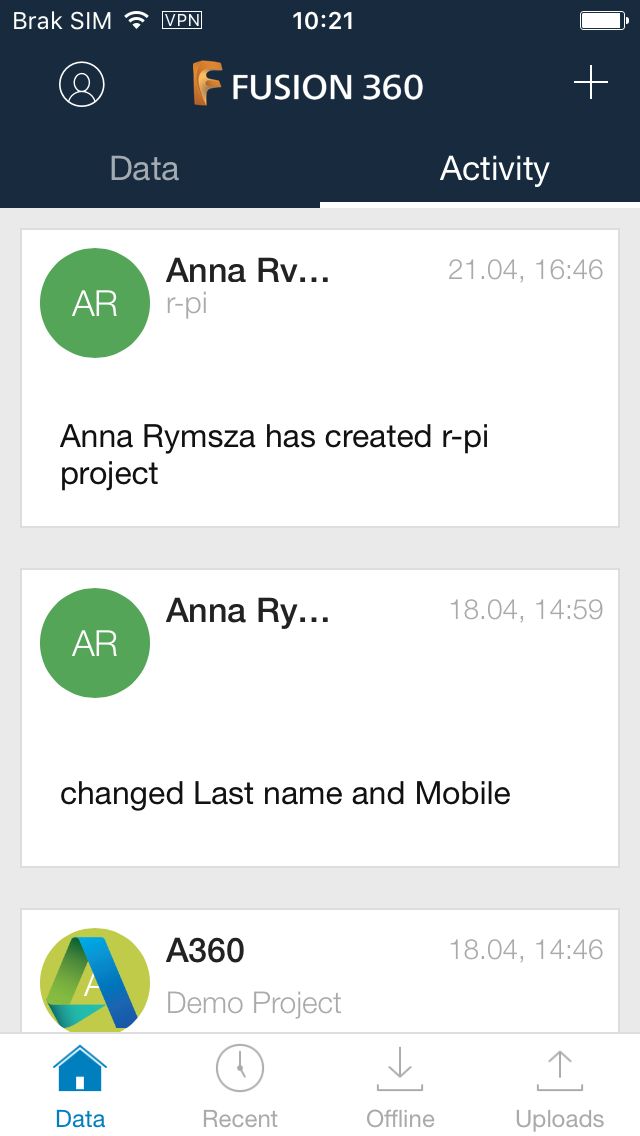The width and height of the screenshot is (640, 1136).
Task: Switch to the Data top tab
Action: (144, 168)
